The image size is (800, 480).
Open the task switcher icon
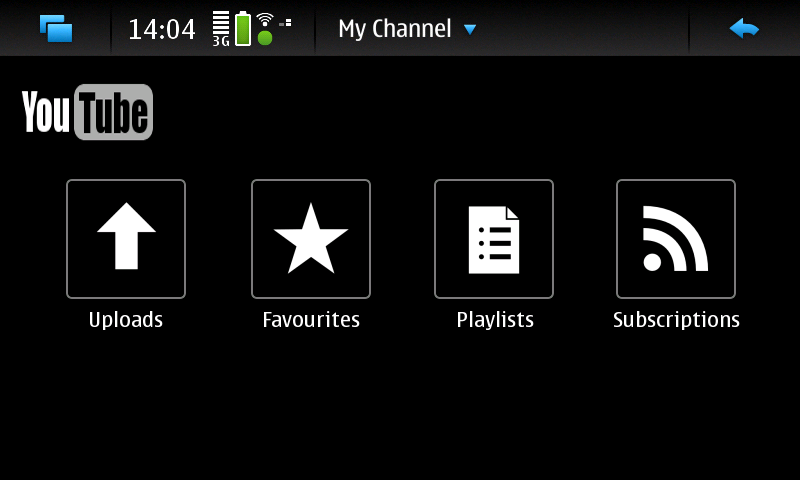(56, 29)
